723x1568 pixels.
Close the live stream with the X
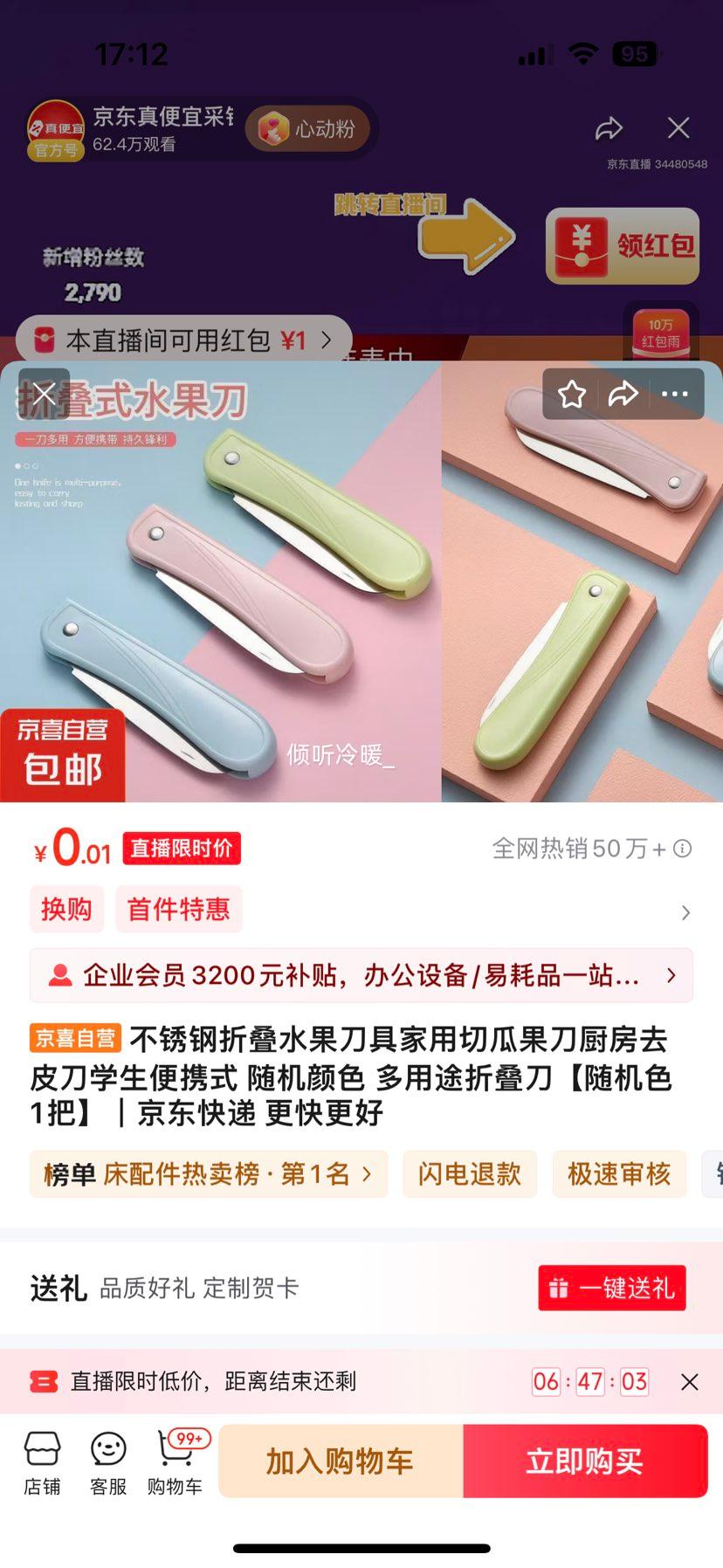pyautogui.click(x=678, y=128)
